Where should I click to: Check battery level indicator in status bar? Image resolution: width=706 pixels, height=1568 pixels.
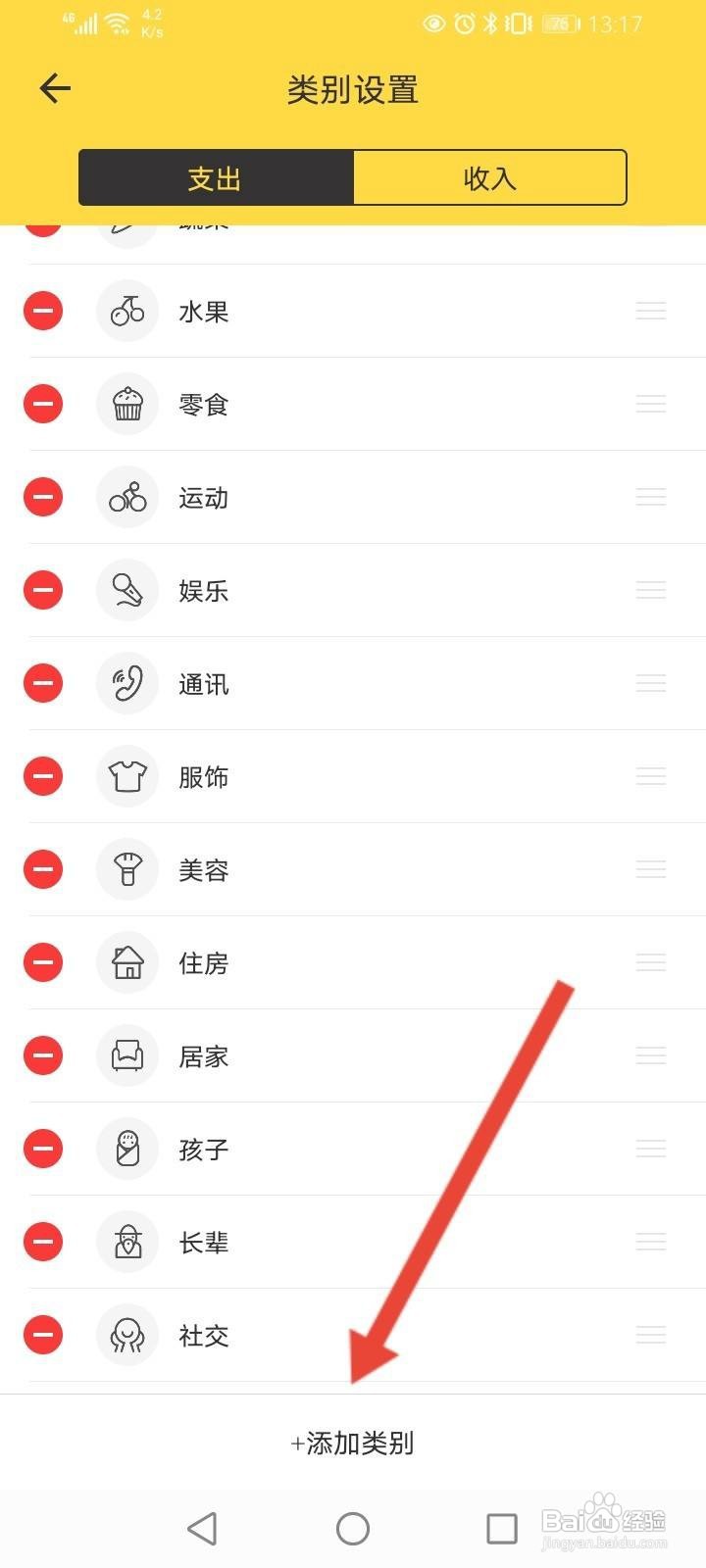(x=559, y=24)
